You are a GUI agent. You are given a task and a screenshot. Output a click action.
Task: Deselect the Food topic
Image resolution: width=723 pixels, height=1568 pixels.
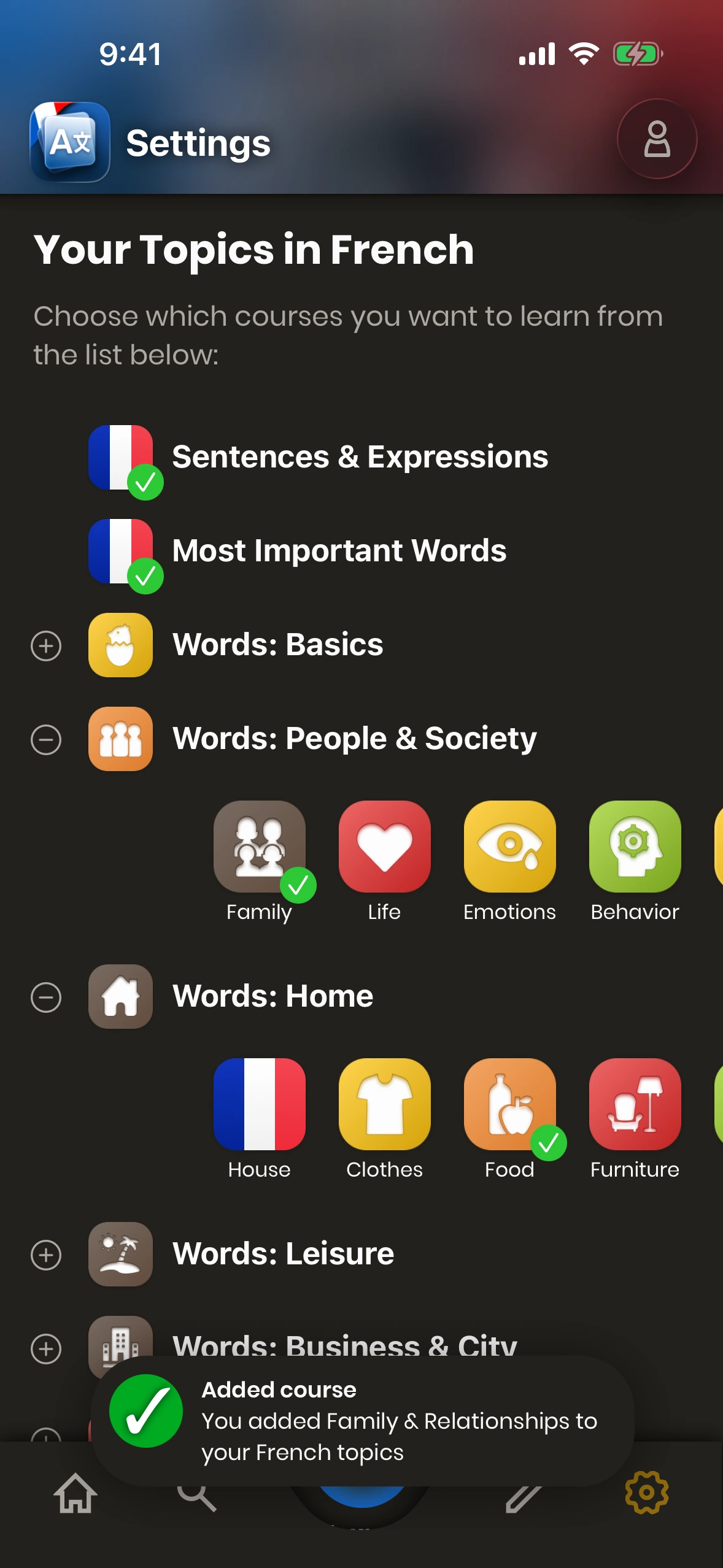(510, 1104)
